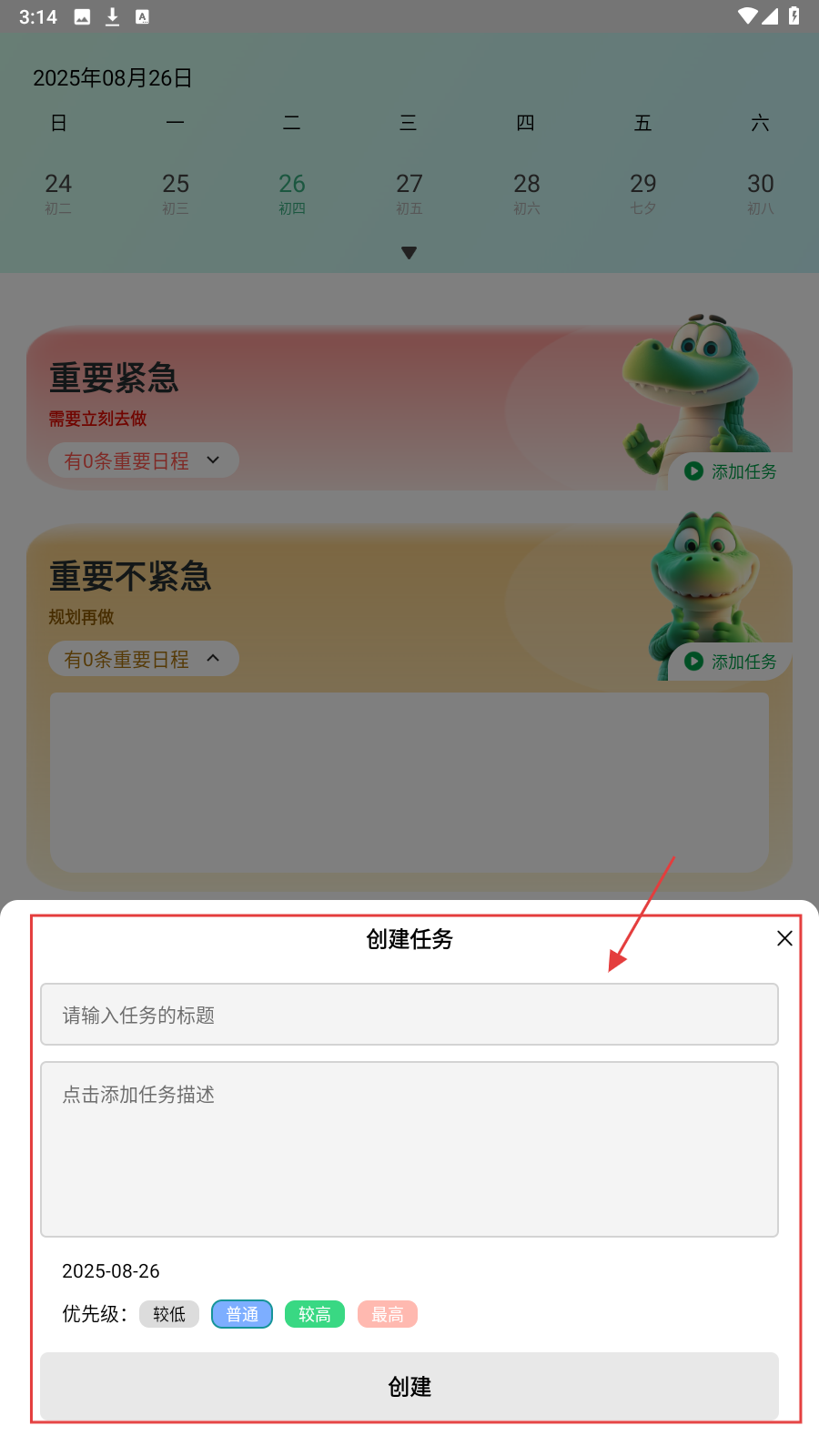The height and width of the screenshot is (1456, 819).
Task: Choose 普通 priority
Action: click(x=242, y=1314)
